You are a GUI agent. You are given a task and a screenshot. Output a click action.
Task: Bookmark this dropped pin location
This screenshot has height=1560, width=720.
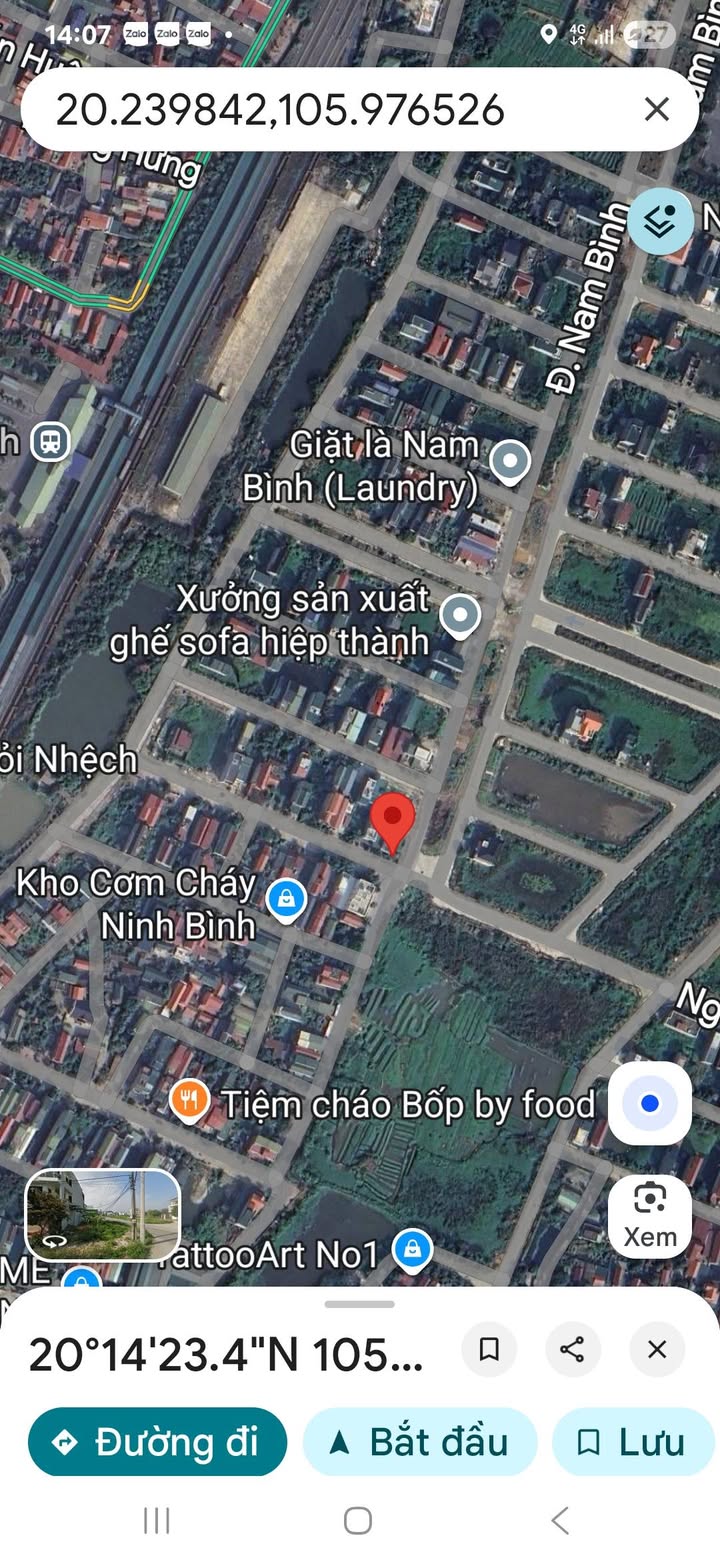(x=489, y=1350)
